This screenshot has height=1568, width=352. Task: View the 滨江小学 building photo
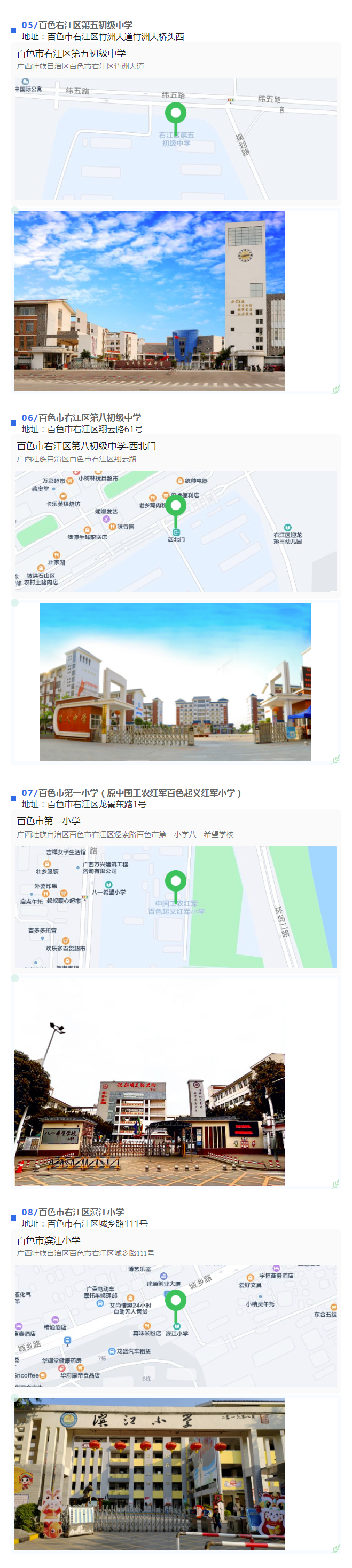(149, 1474)
